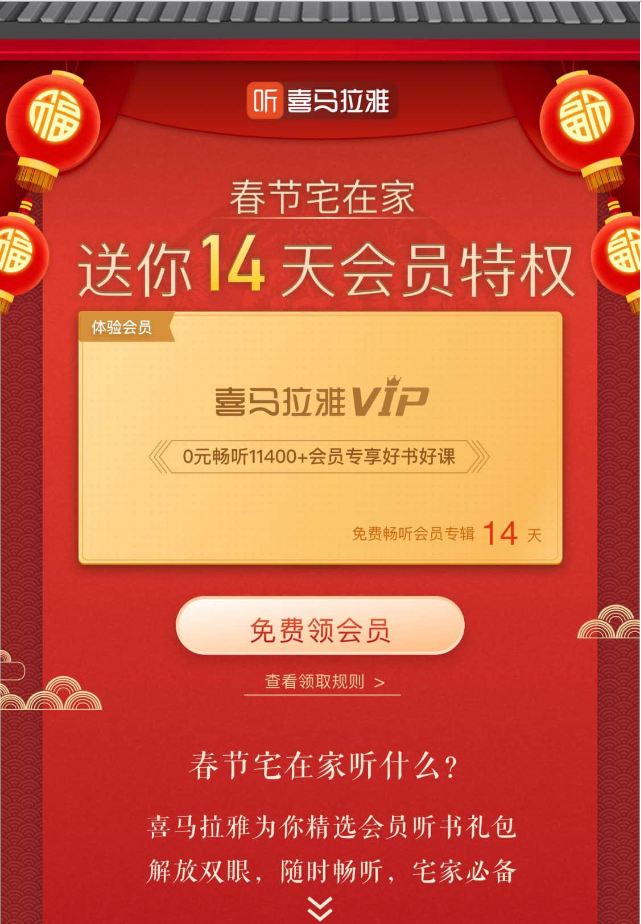Tap the double down arrow at the bottom
This screenshot has height=924, width=641.
click(x=320, y=906)
